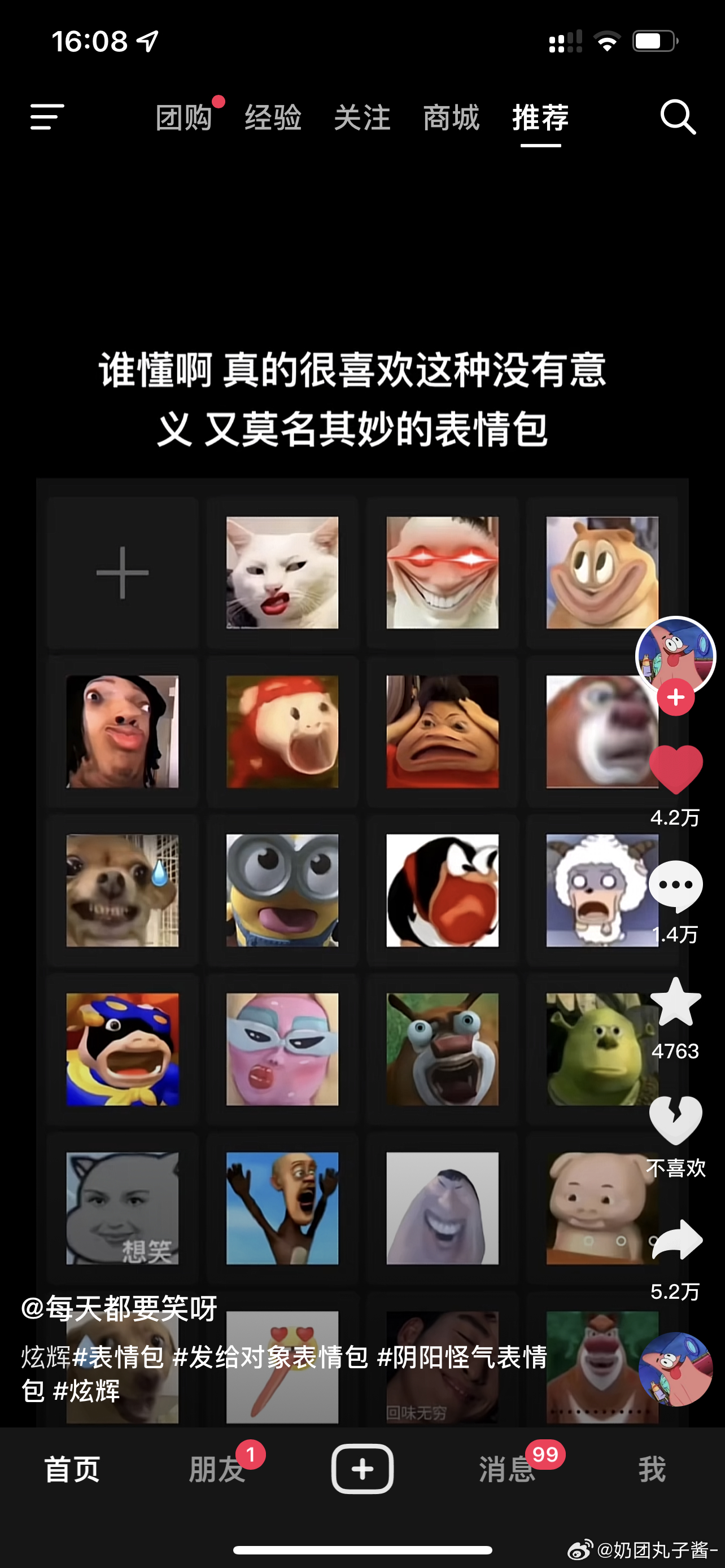Go to the 朋友 tab
Image resolution: width=725 pixels, height=1568 pixels.
pyautogui.click(x=217, y=1469)
